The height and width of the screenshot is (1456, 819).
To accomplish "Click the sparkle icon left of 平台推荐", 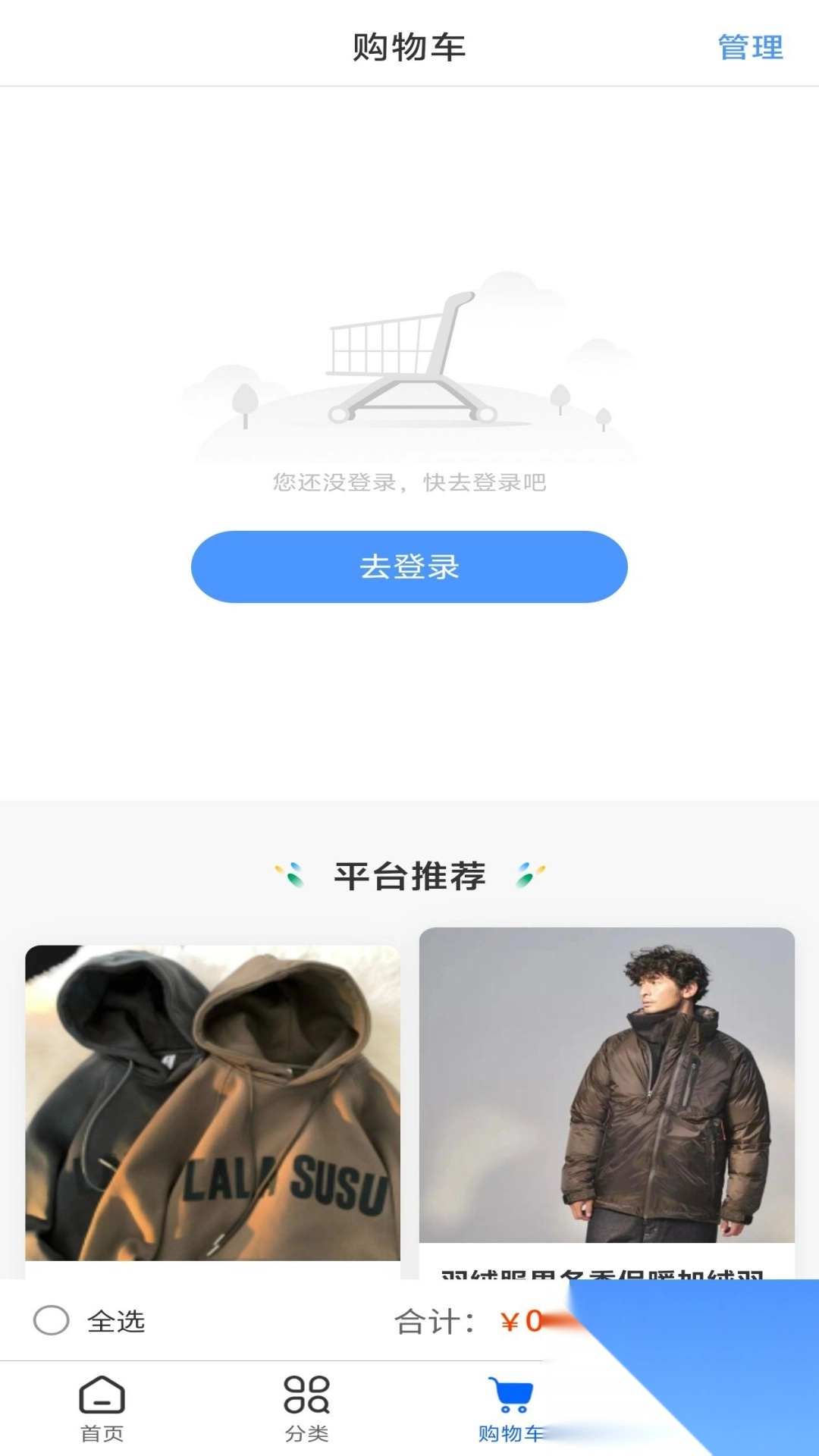I will pyautogui.click(x=290, y=876).
